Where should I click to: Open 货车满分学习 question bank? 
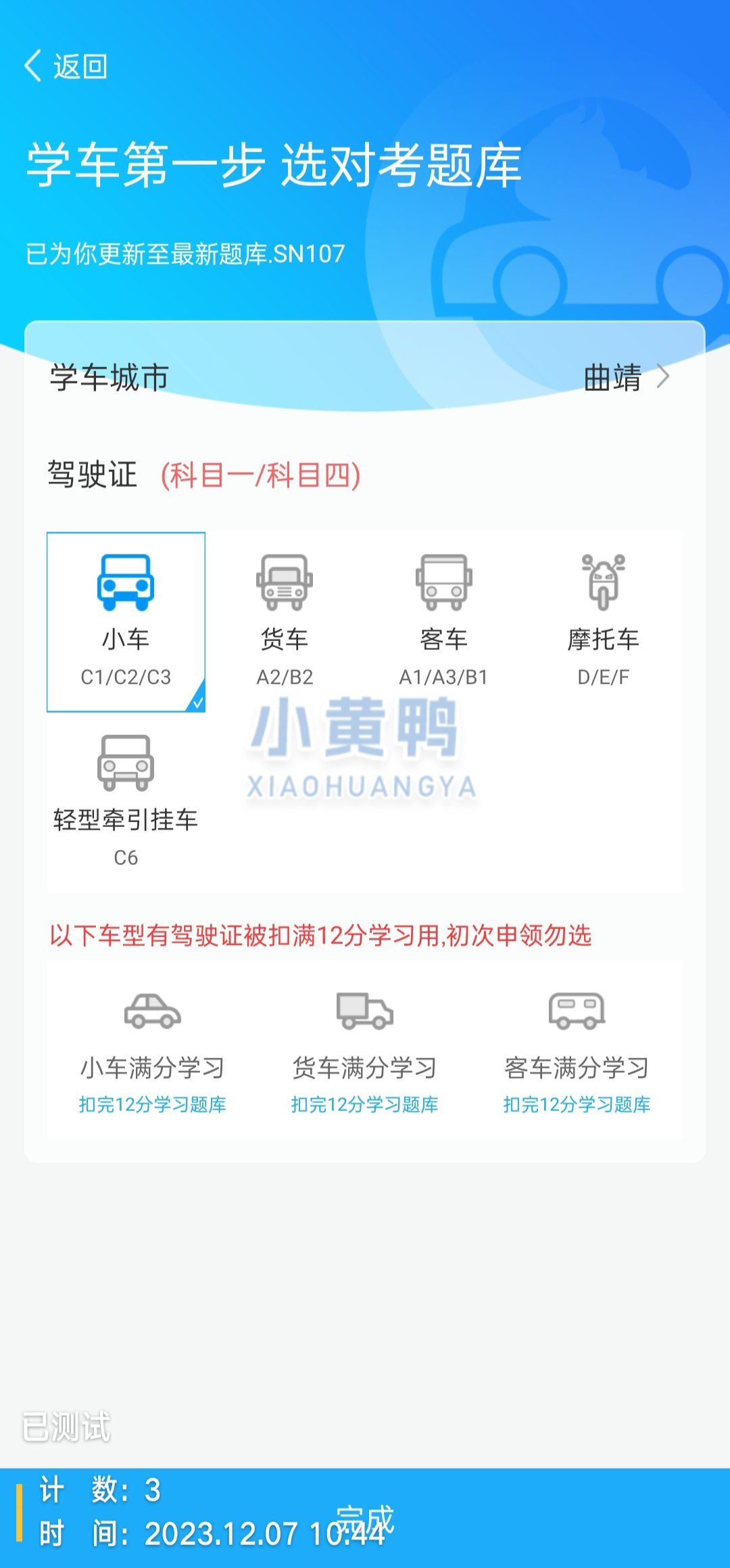pyautogui.click(x=365, y=1051)
